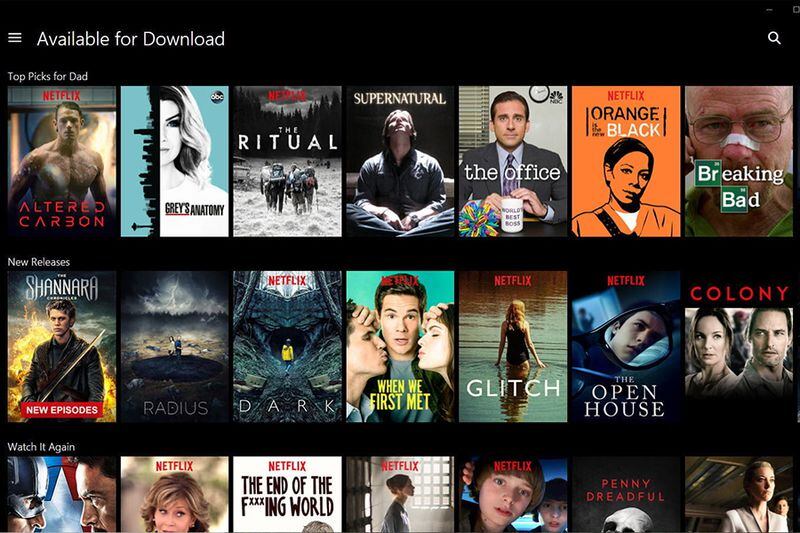Choose When We First Met
This screenshot has height=533, width=800.
click(x=400, y=346)
